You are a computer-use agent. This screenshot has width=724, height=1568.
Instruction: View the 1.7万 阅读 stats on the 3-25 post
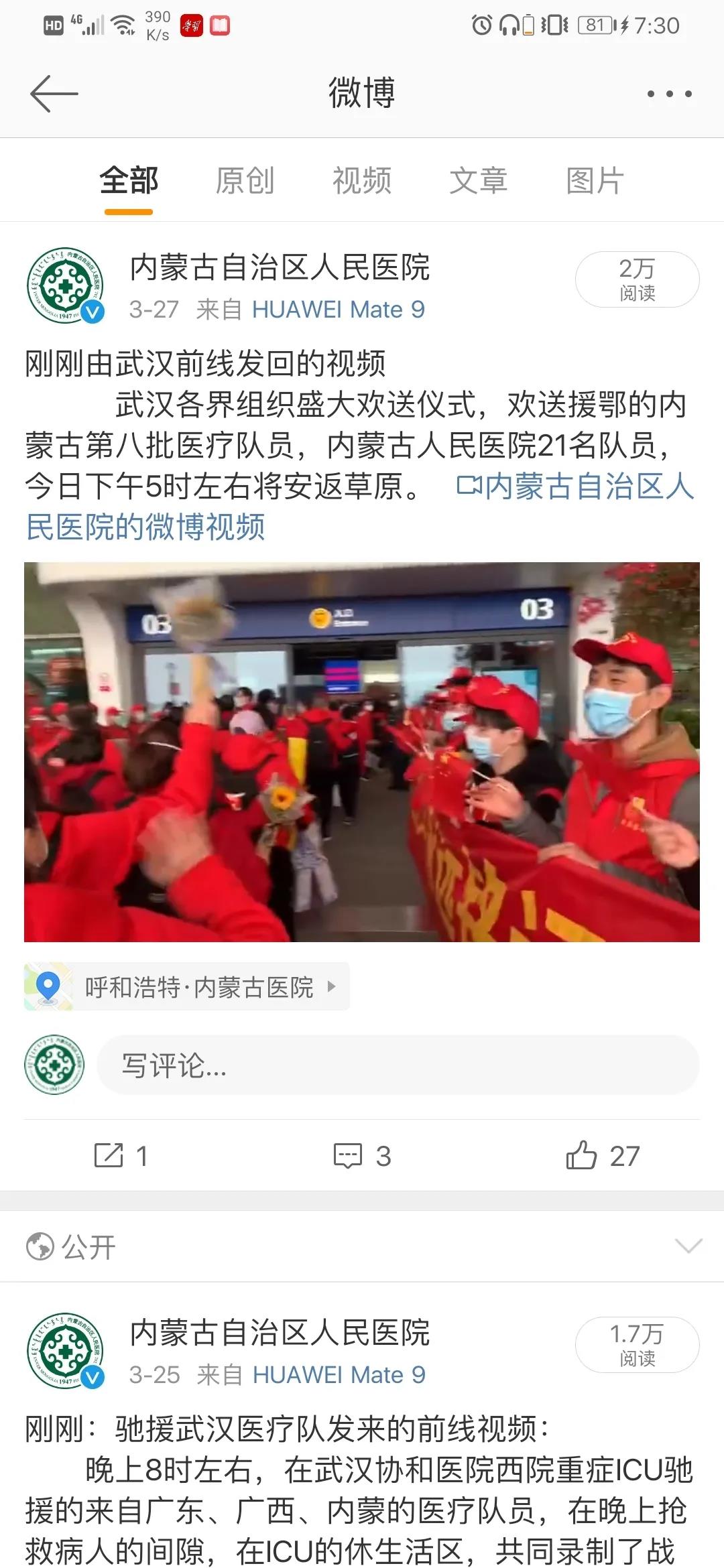pyautogui.click(x=637, y=1345)
